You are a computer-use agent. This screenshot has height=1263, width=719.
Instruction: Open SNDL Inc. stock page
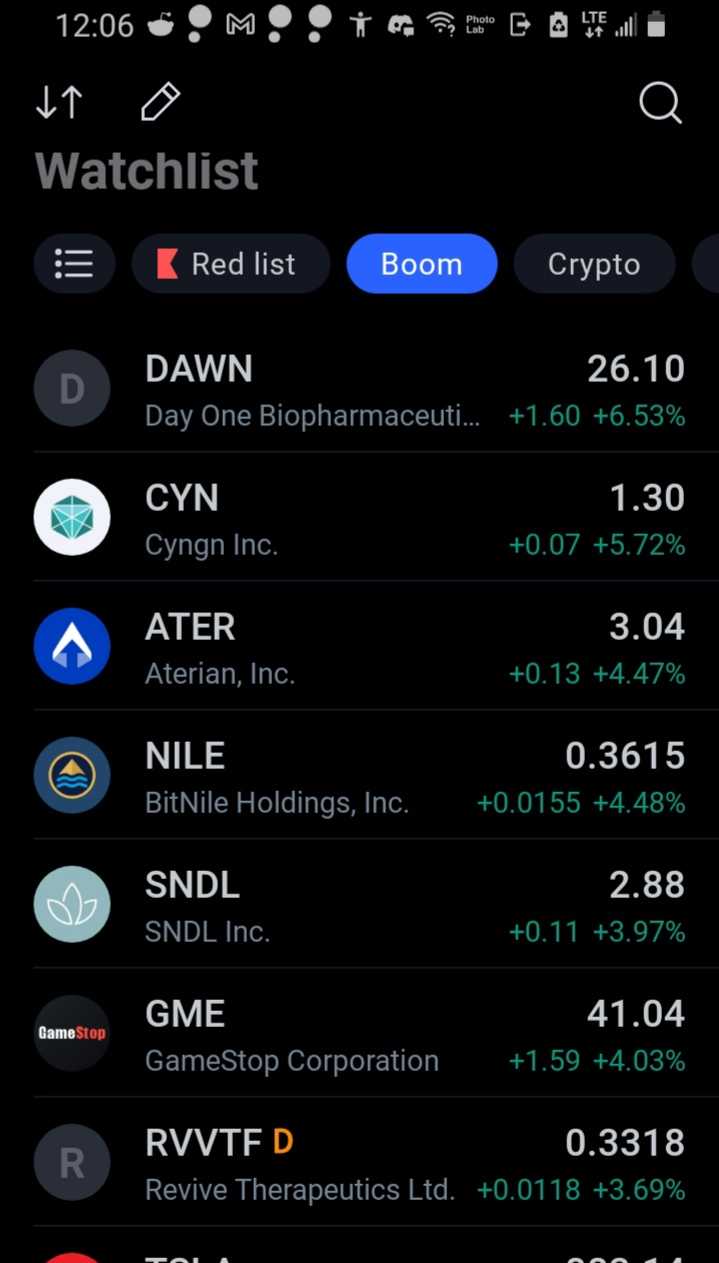coord(359,904)
